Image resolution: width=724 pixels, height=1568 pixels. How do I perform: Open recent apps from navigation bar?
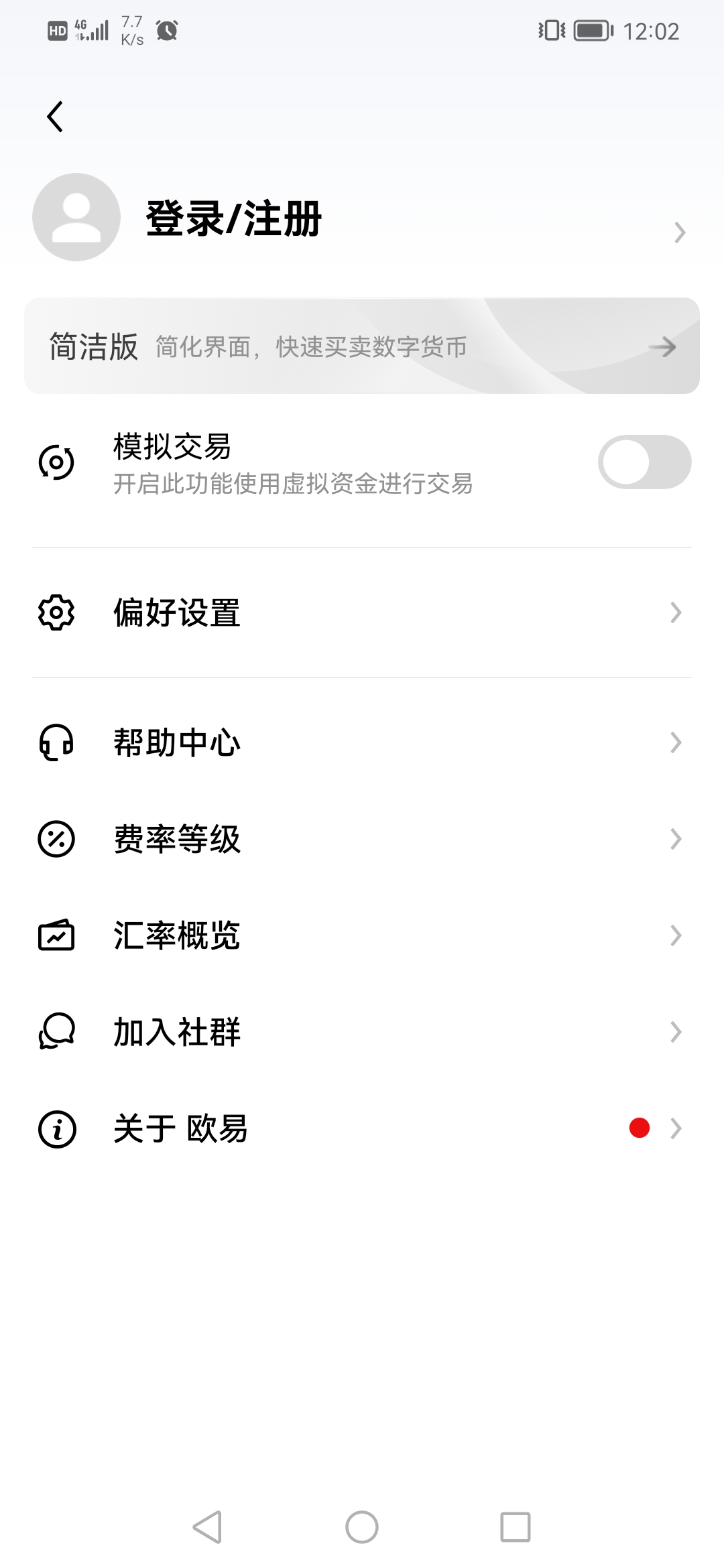pos(515,1528)
